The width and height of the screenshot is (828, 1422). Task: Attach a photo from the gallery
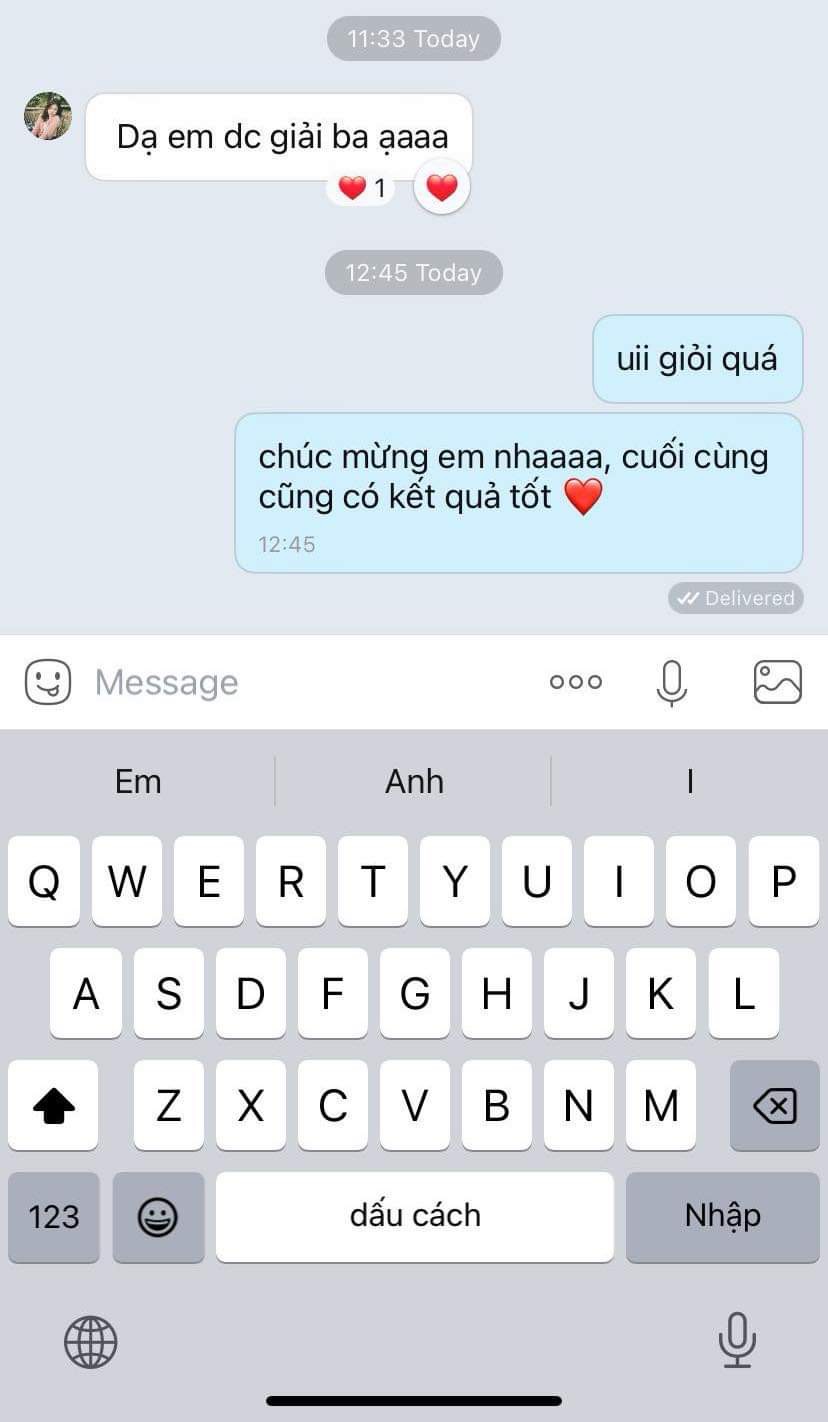pyautogui.click(x=777, y=682)
